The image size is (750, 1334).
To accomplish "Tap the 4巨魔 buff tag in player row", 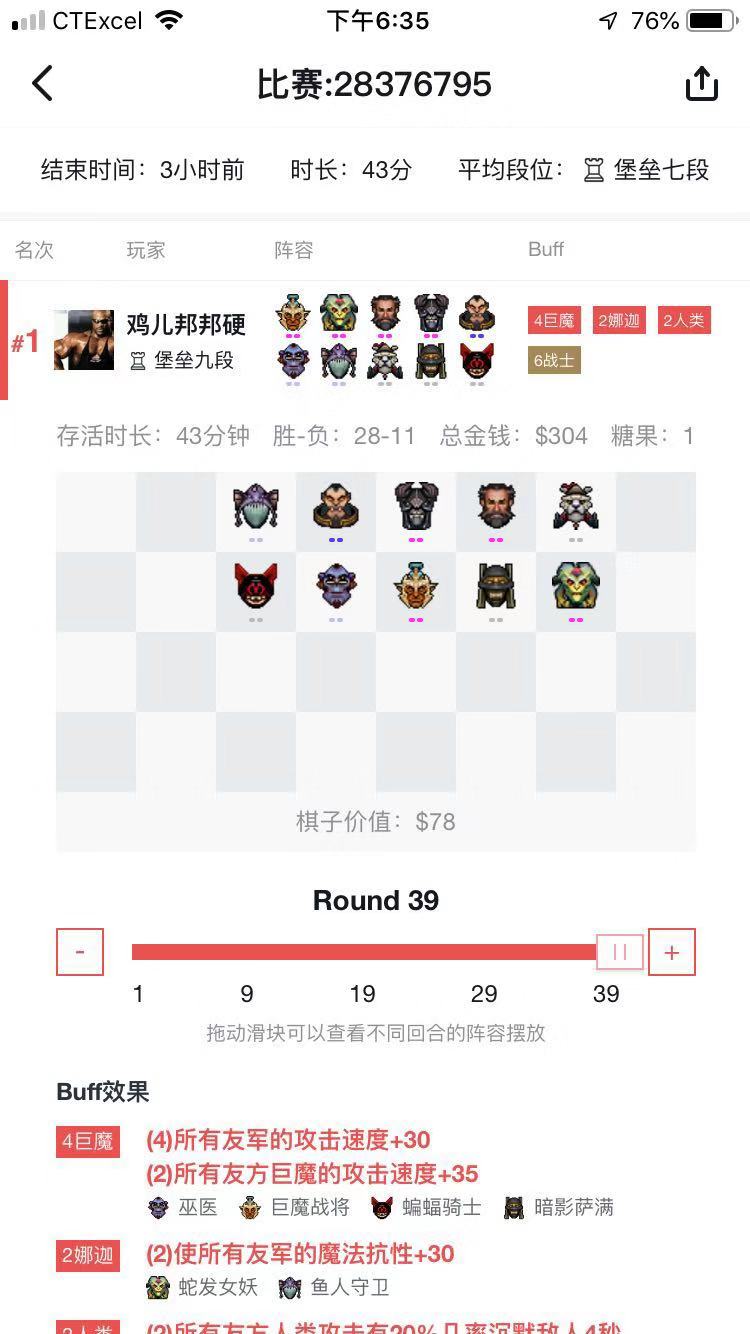I will click(554, 321).
